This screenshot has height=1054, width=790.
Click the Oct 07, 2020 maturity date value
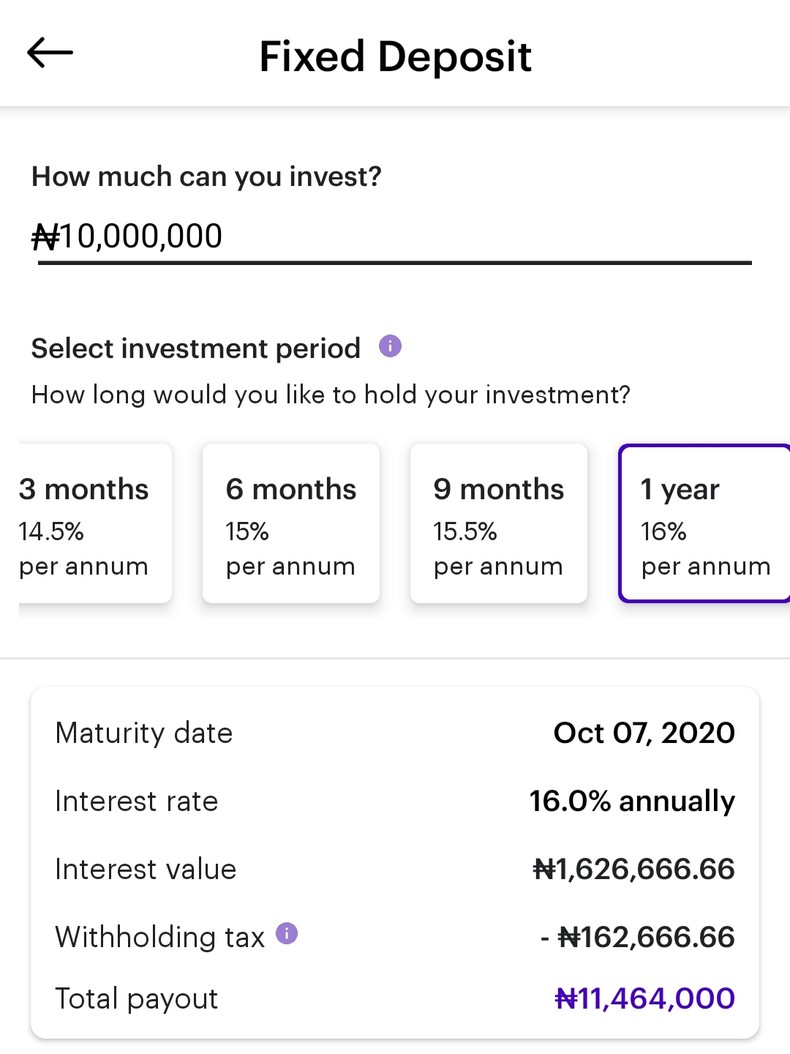point(644,733)
